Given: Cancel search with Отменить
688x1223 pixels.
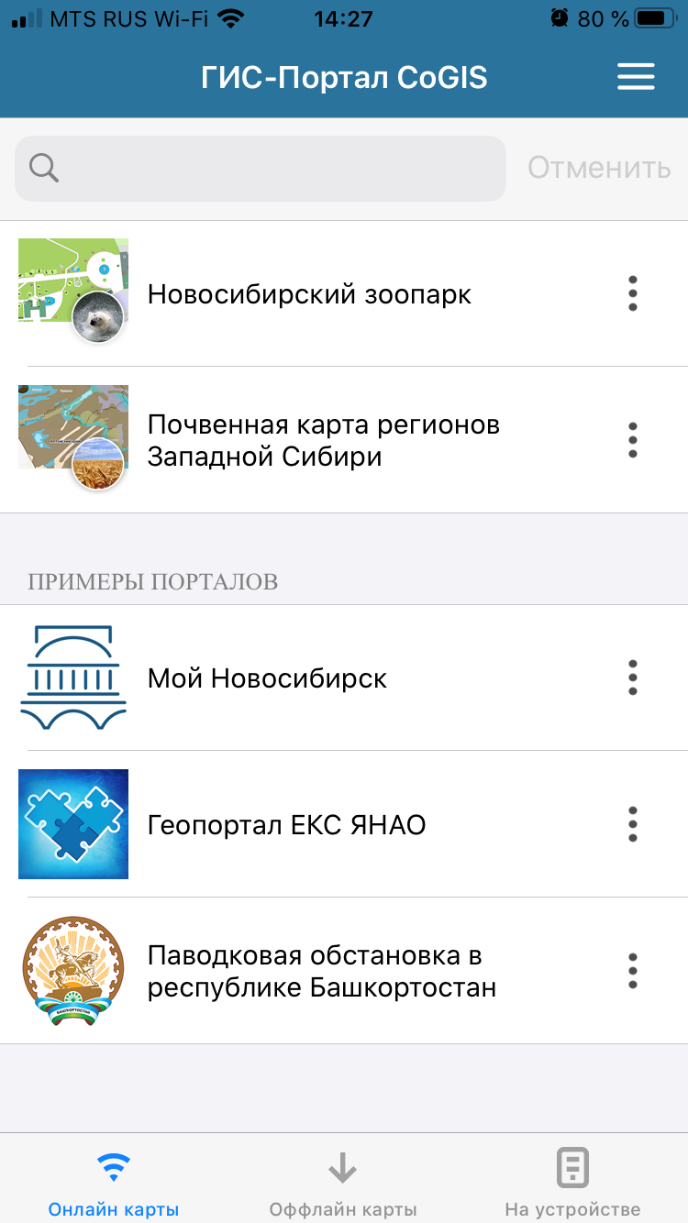Looking at the screenshot, I should [x=598, y=168].
